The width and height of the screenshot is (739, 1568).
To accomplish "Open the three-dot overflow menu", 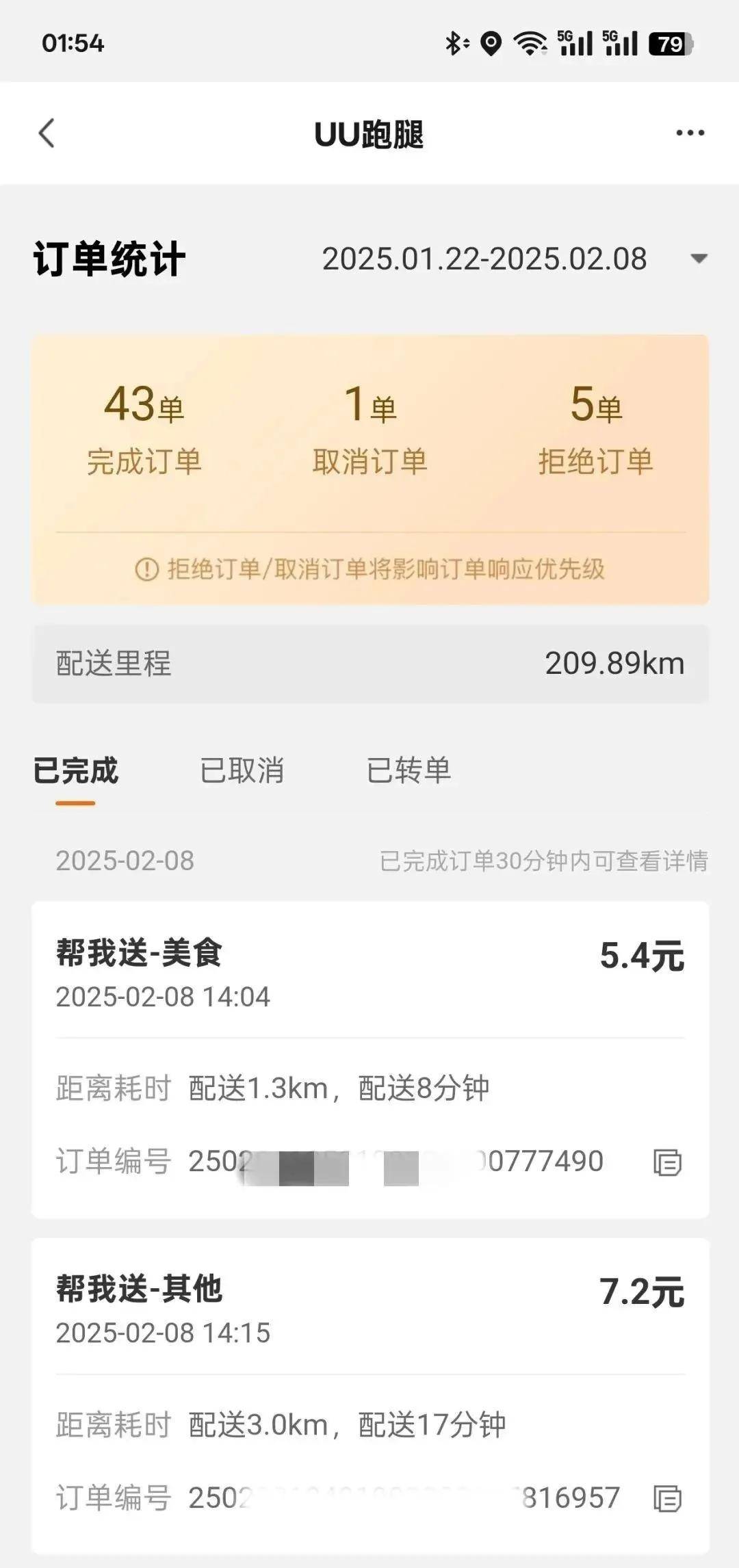I will (690, 133).
